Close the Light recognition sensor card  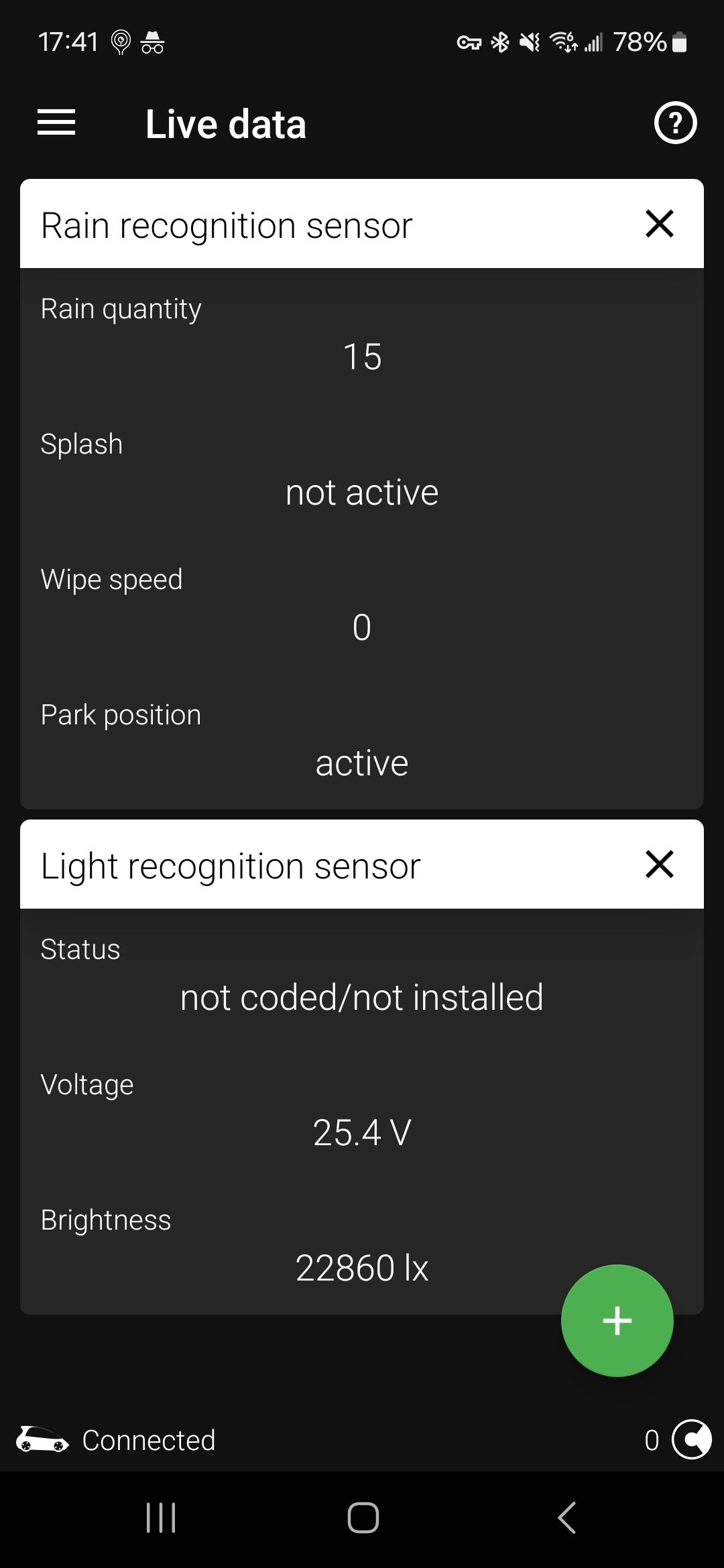659,864
